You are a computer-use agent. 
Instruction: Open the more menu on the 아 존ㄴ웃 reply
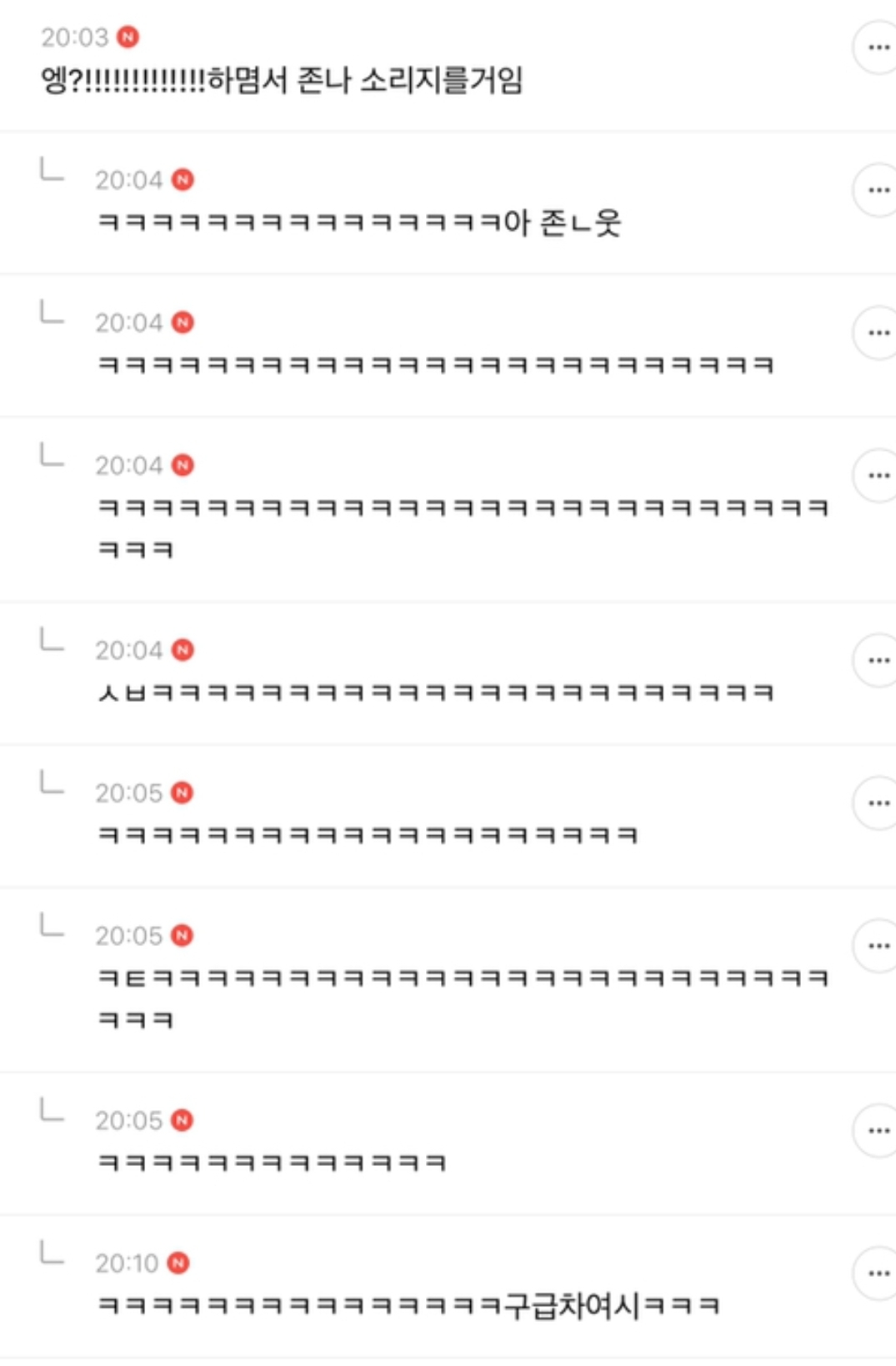878,190
